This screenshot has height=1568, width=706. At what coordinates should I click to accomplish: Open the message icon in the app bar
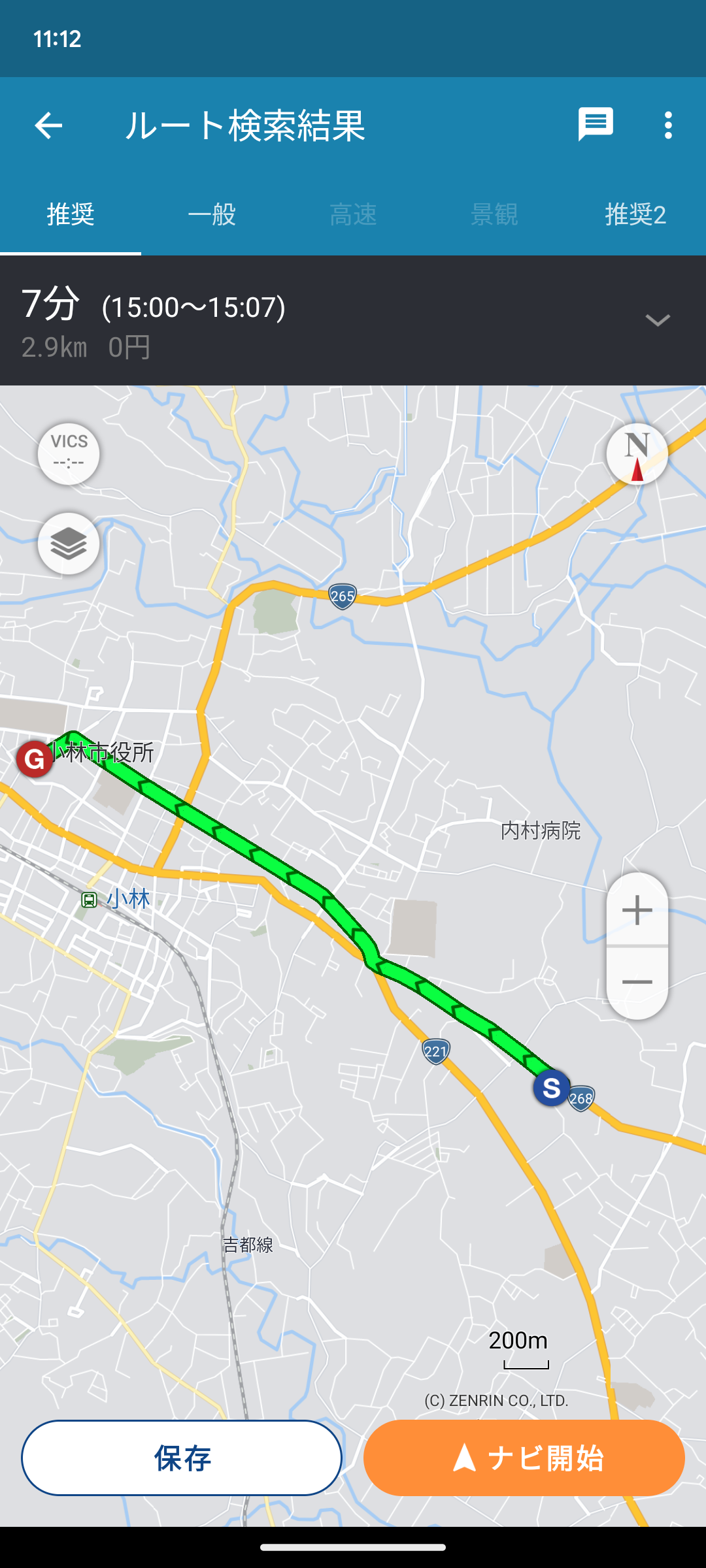595,124
